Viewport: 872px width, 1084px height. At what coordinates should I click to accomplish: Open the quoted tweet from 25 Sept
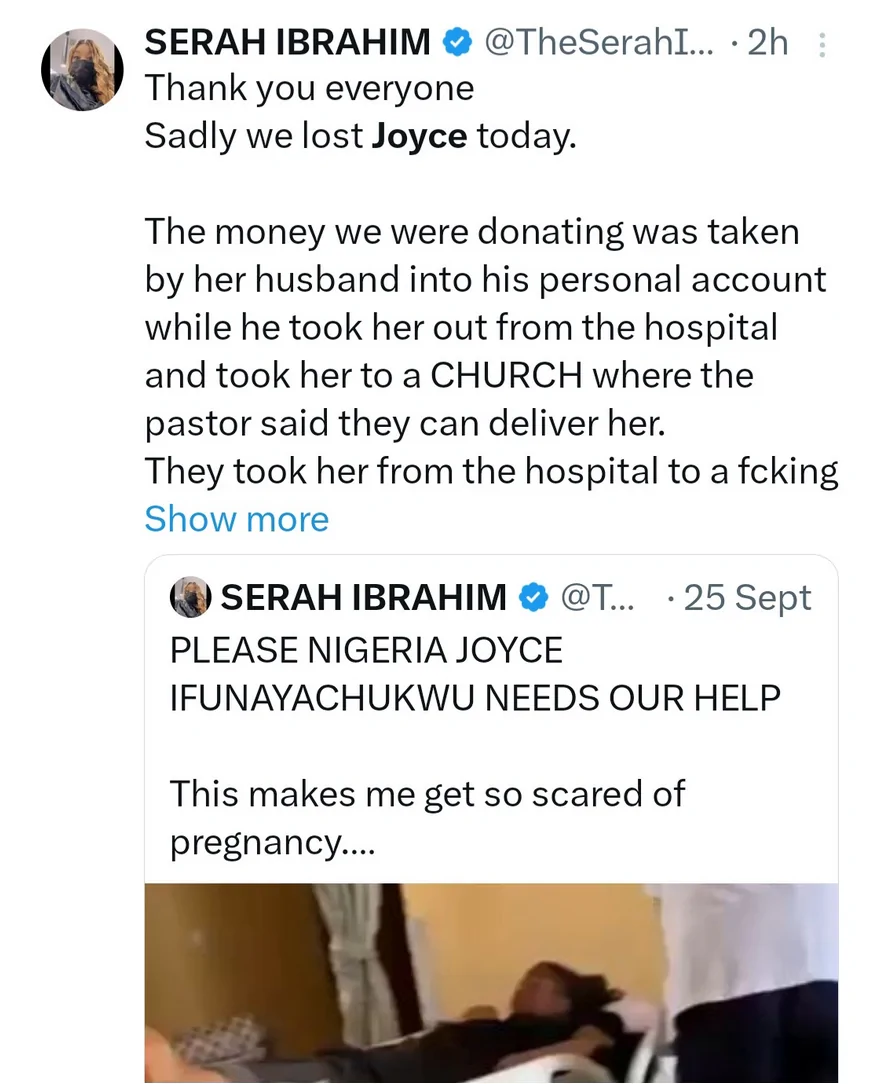(x=490, y=720)
